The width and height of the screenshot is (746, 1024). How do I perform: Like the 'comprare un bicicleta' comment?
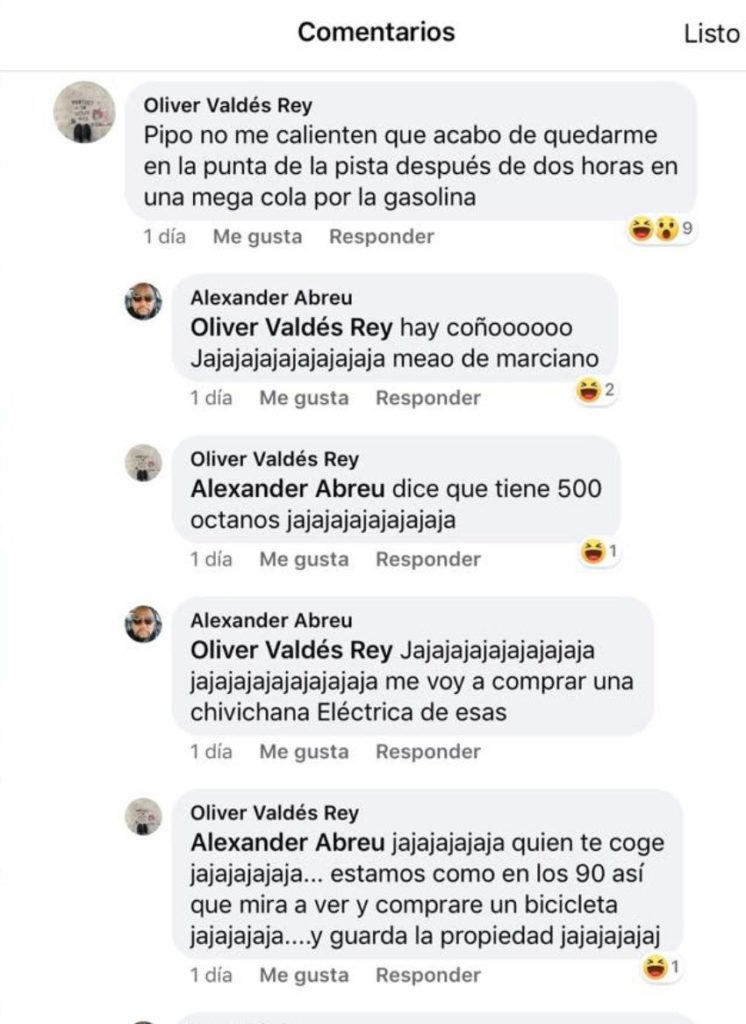tap(304, 975)
